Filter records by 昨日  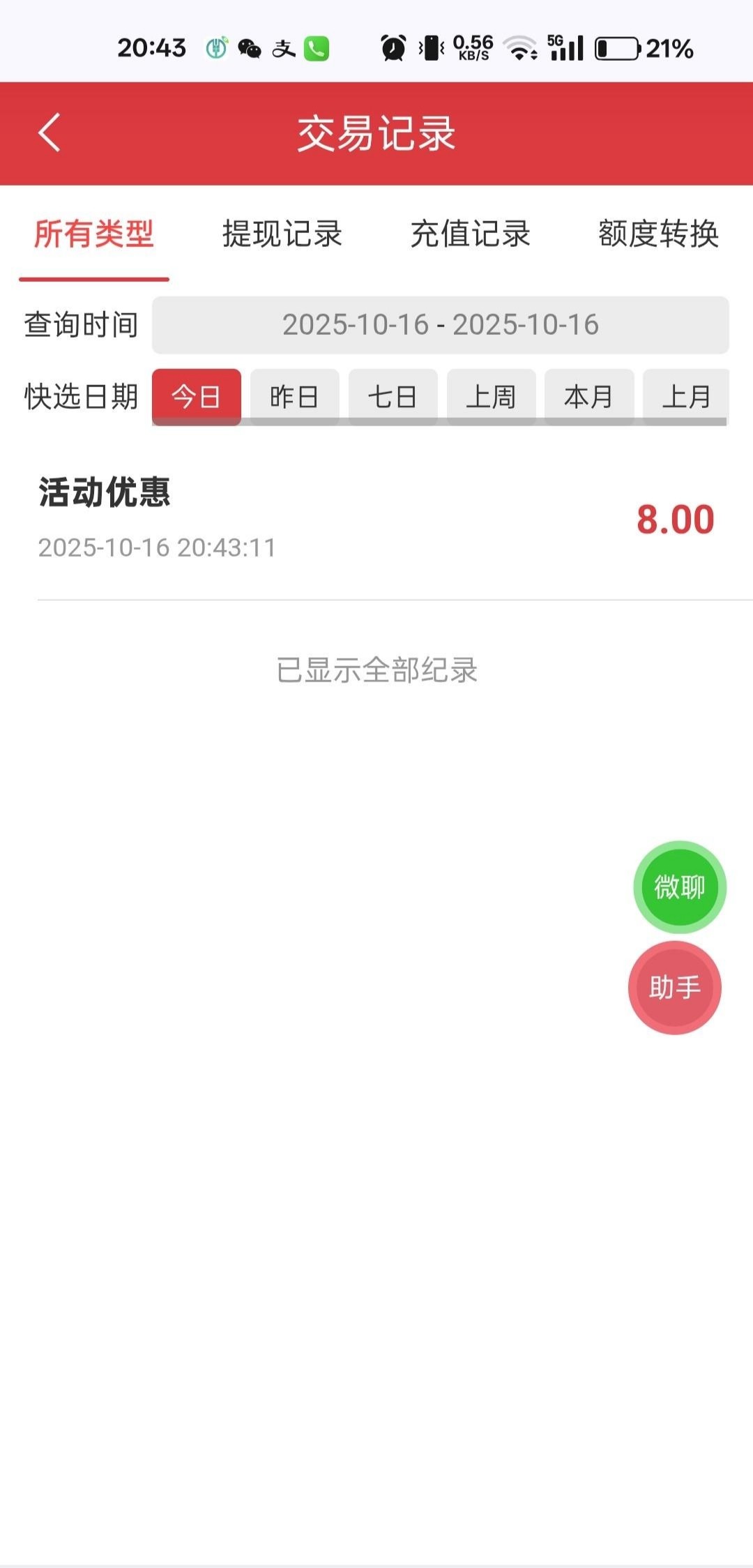click(294, 397)
